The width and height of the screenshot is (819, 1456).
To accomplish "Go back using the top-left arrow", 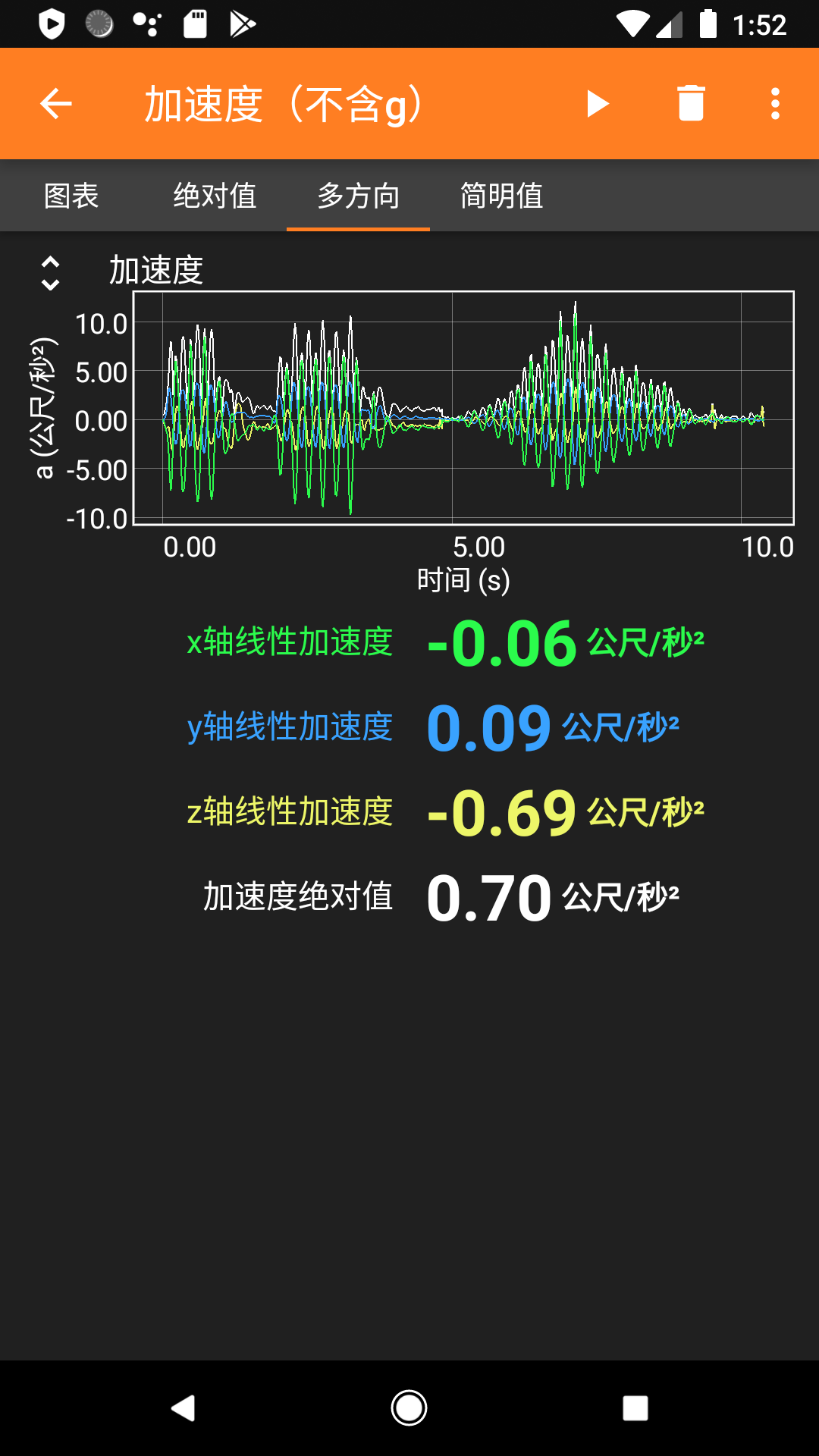I will [x=56, y=104].
